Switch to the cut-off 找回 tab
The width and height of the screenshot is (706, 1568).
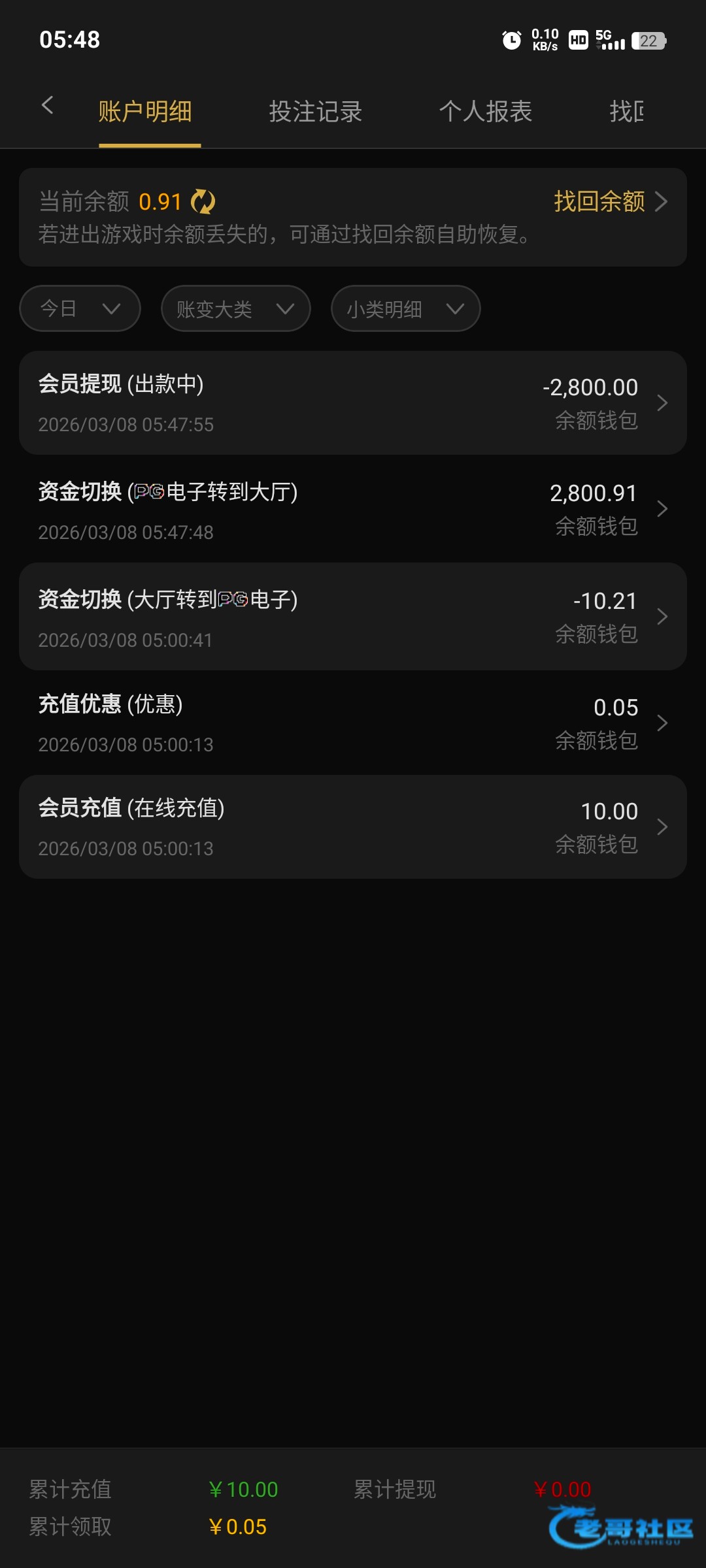point(626,112)
